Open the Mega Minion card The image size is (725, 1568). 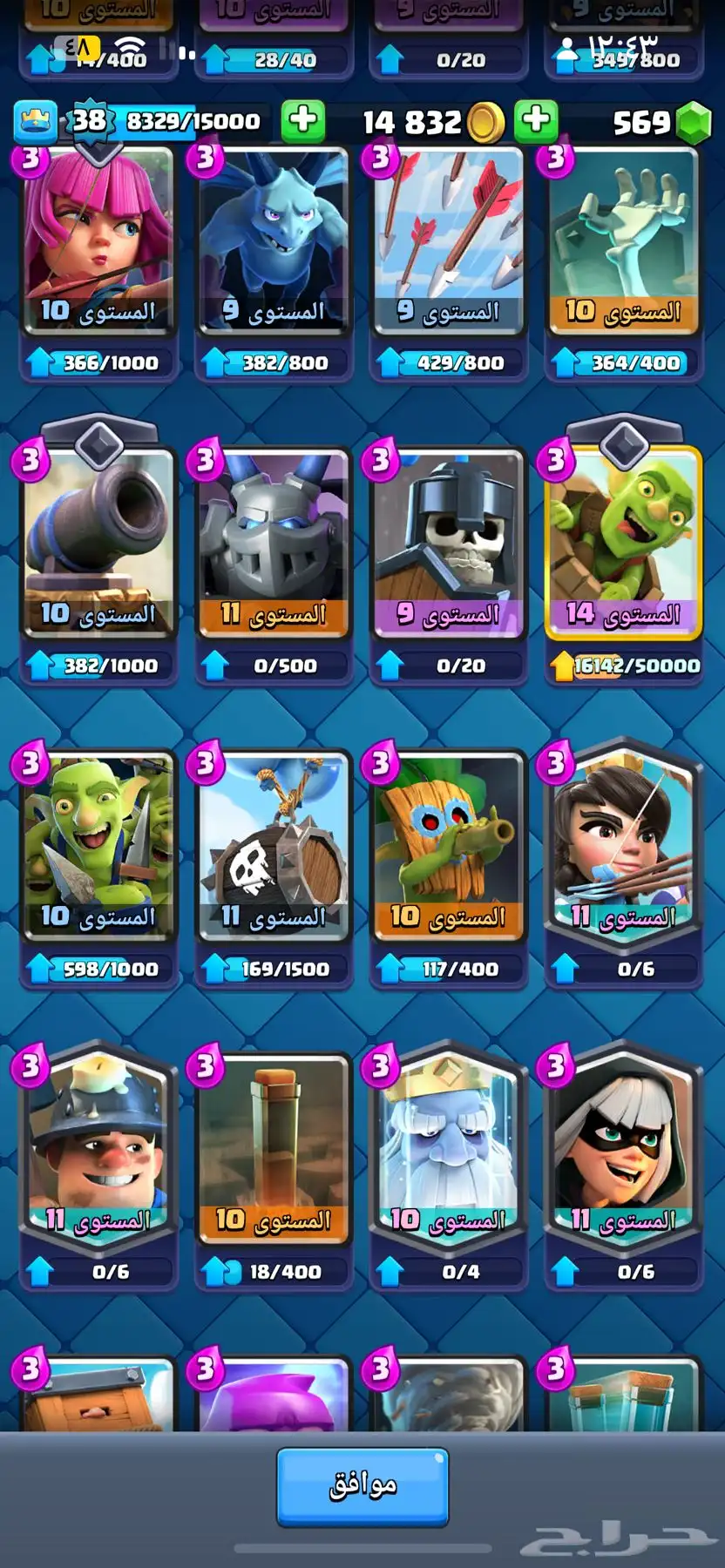[274, 542]
